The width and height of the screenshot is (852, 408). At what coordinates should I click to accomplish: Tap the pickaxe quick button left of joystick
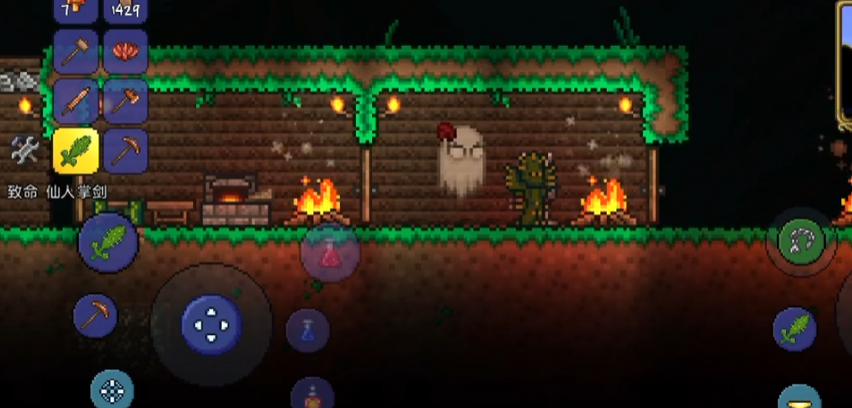96,316
